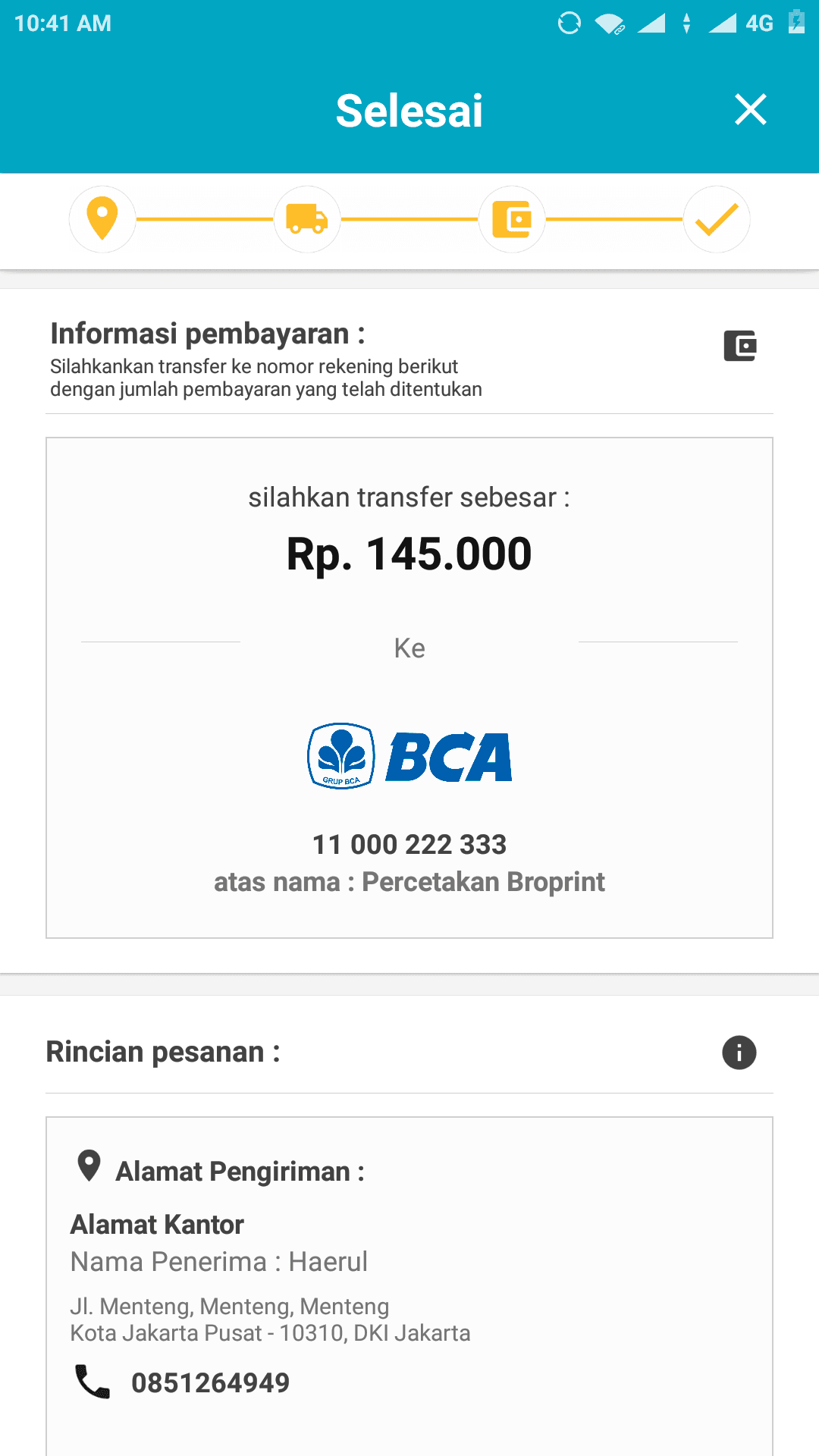Tap the checkmark completion step icon
The image size is (819, 1456).
(717, 219)
